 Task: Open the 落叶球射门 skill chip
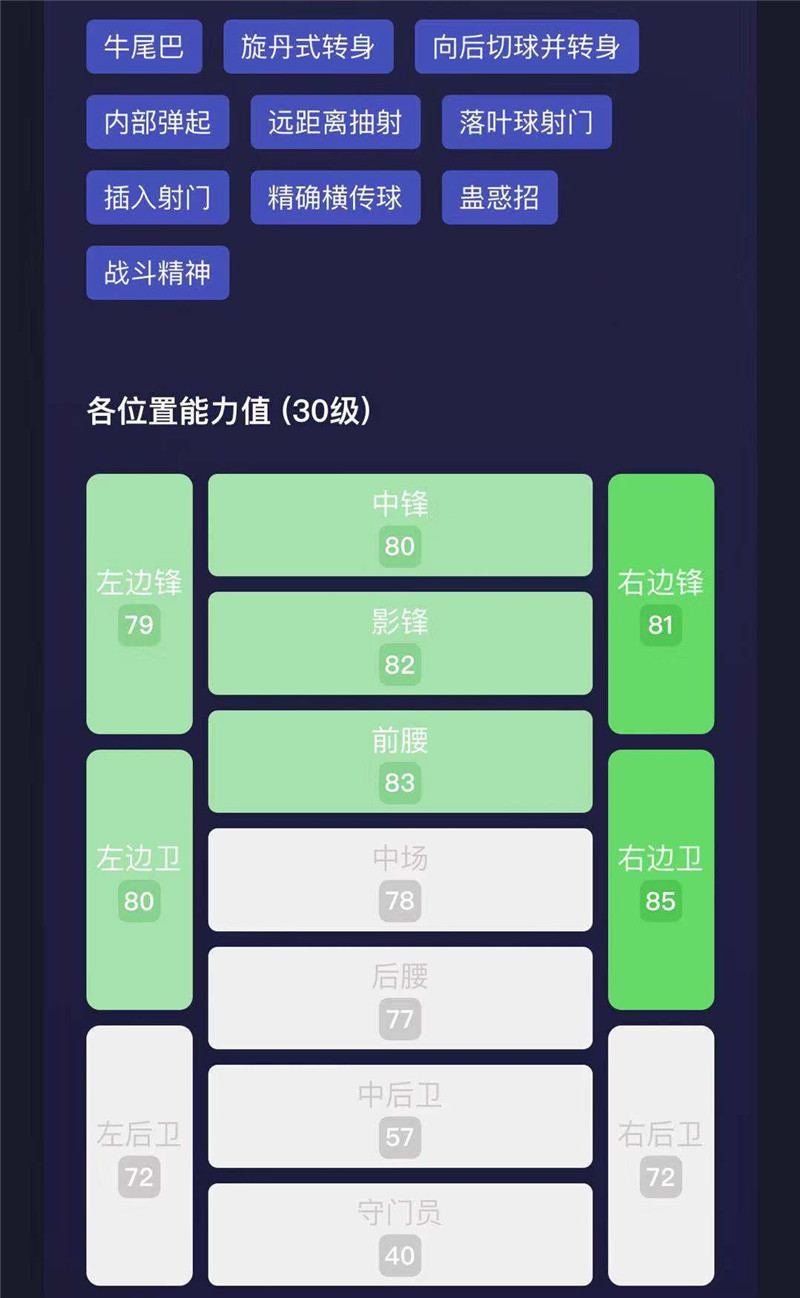click(x=526, y=122)
